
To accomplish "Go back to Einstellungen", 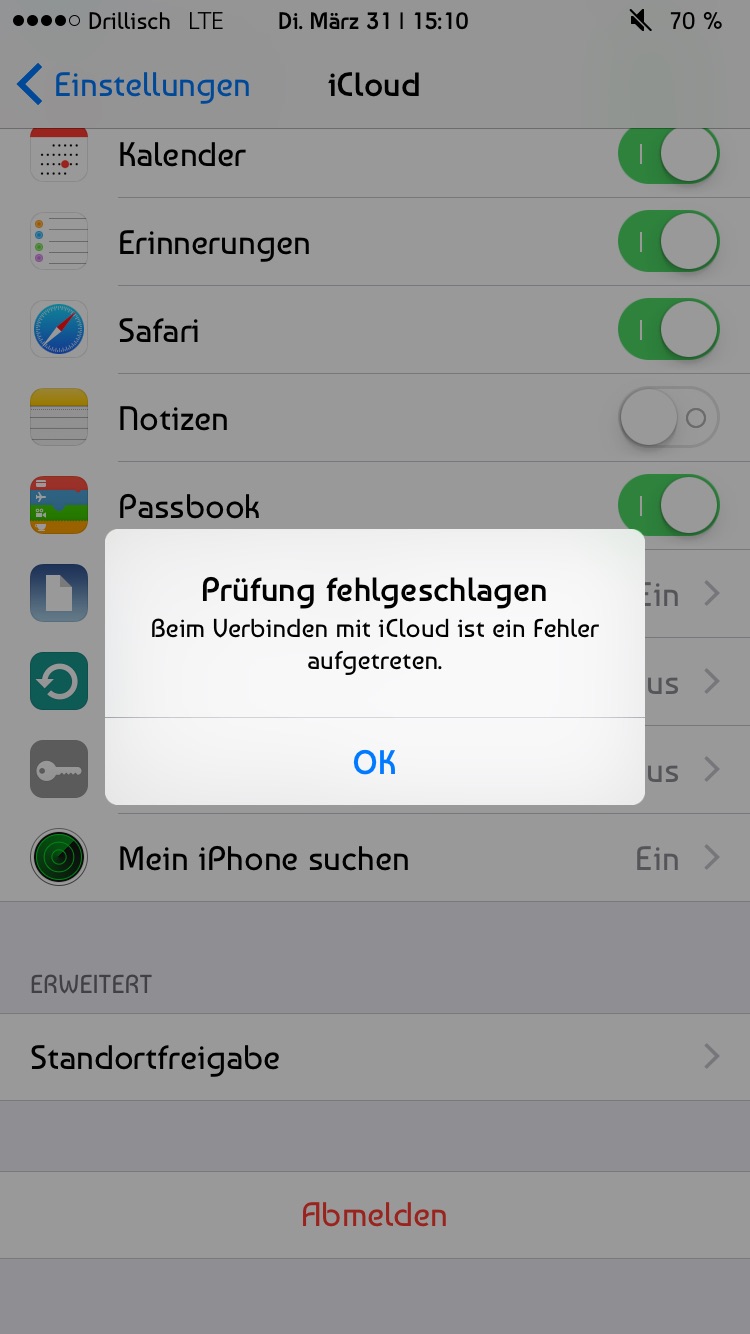I will click(134, 86).
